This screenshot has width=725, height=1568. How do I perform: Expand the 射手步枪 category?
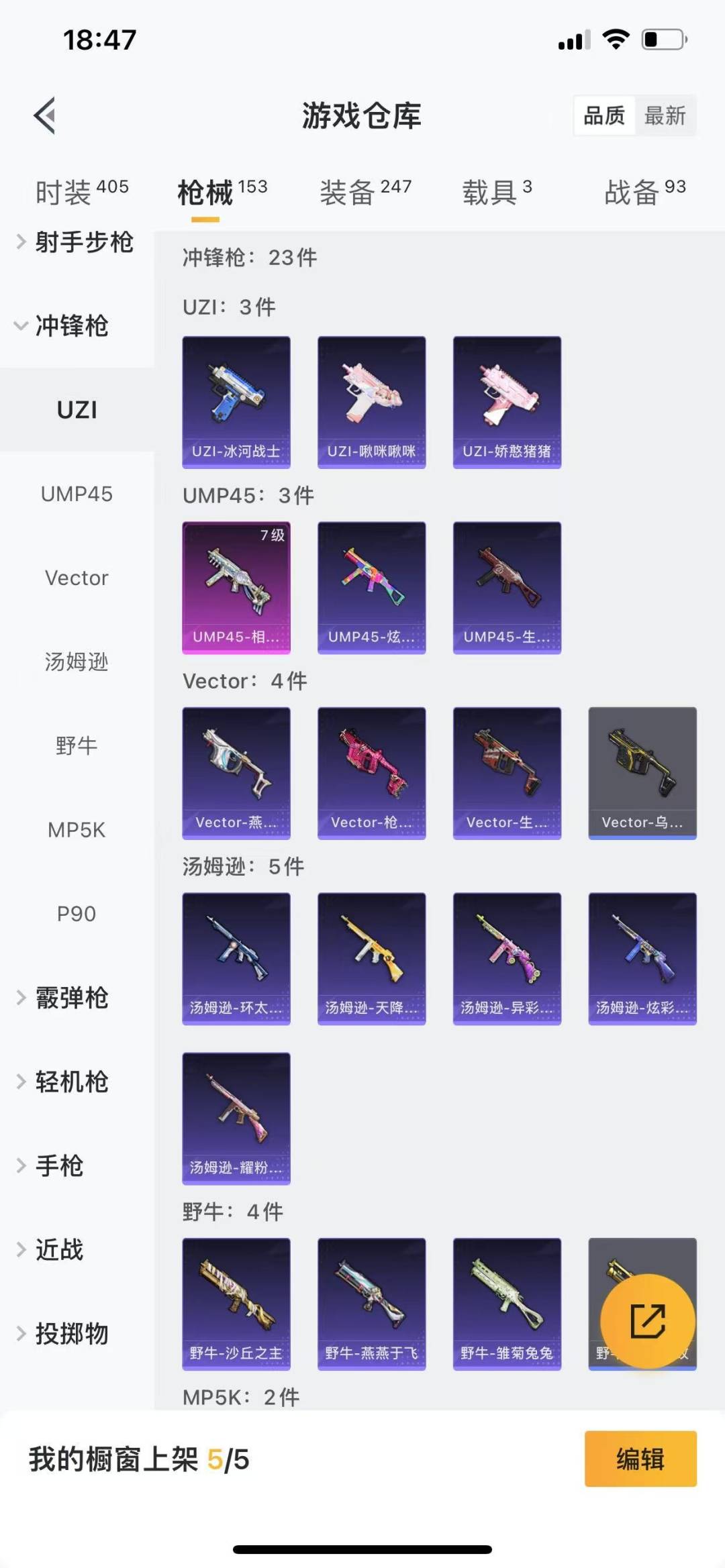[x=76, y=242]
